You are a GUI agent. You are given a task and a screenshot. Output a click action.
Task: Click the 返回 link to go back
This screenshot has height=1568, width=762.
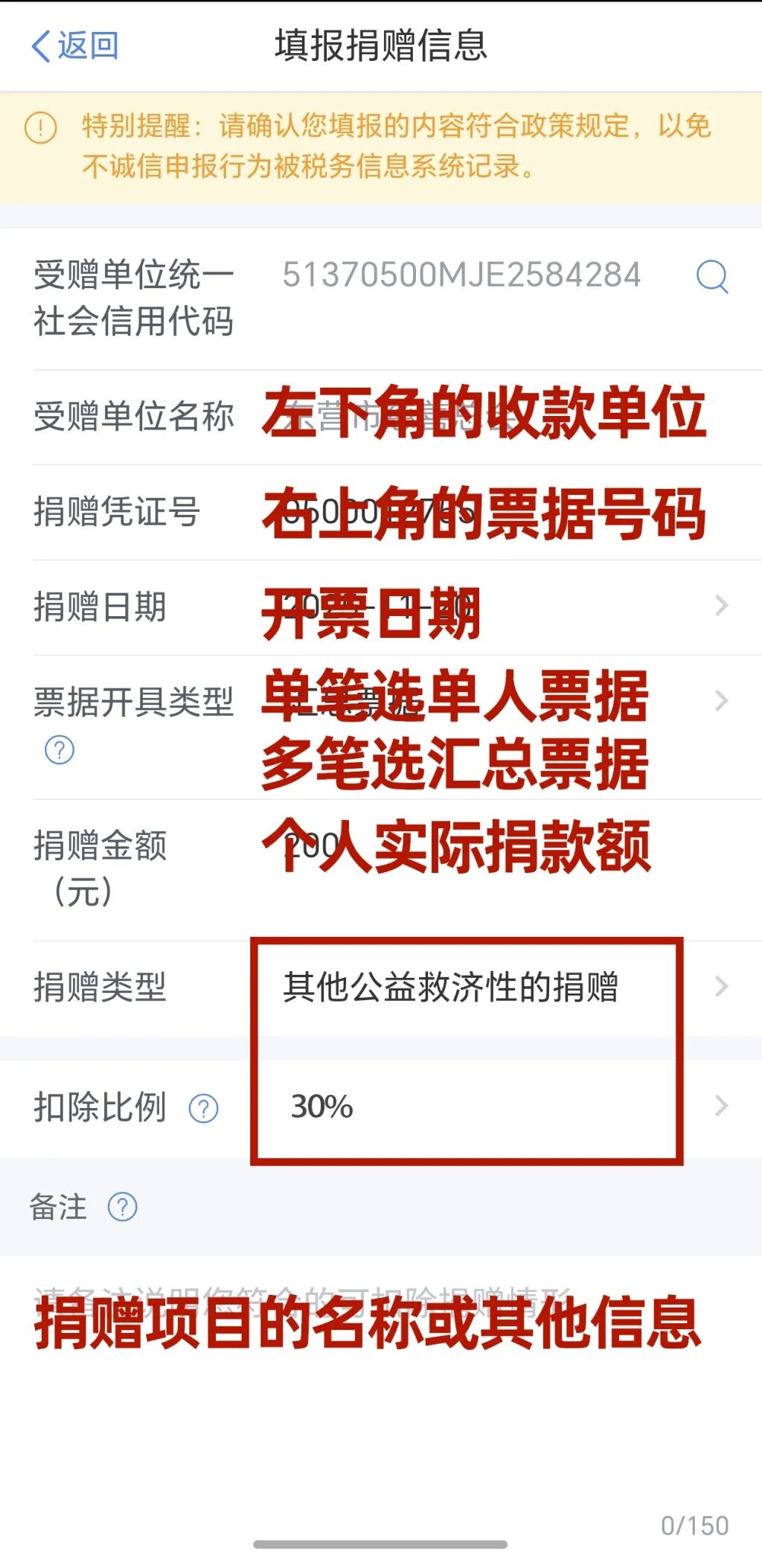tap(86, 46)
